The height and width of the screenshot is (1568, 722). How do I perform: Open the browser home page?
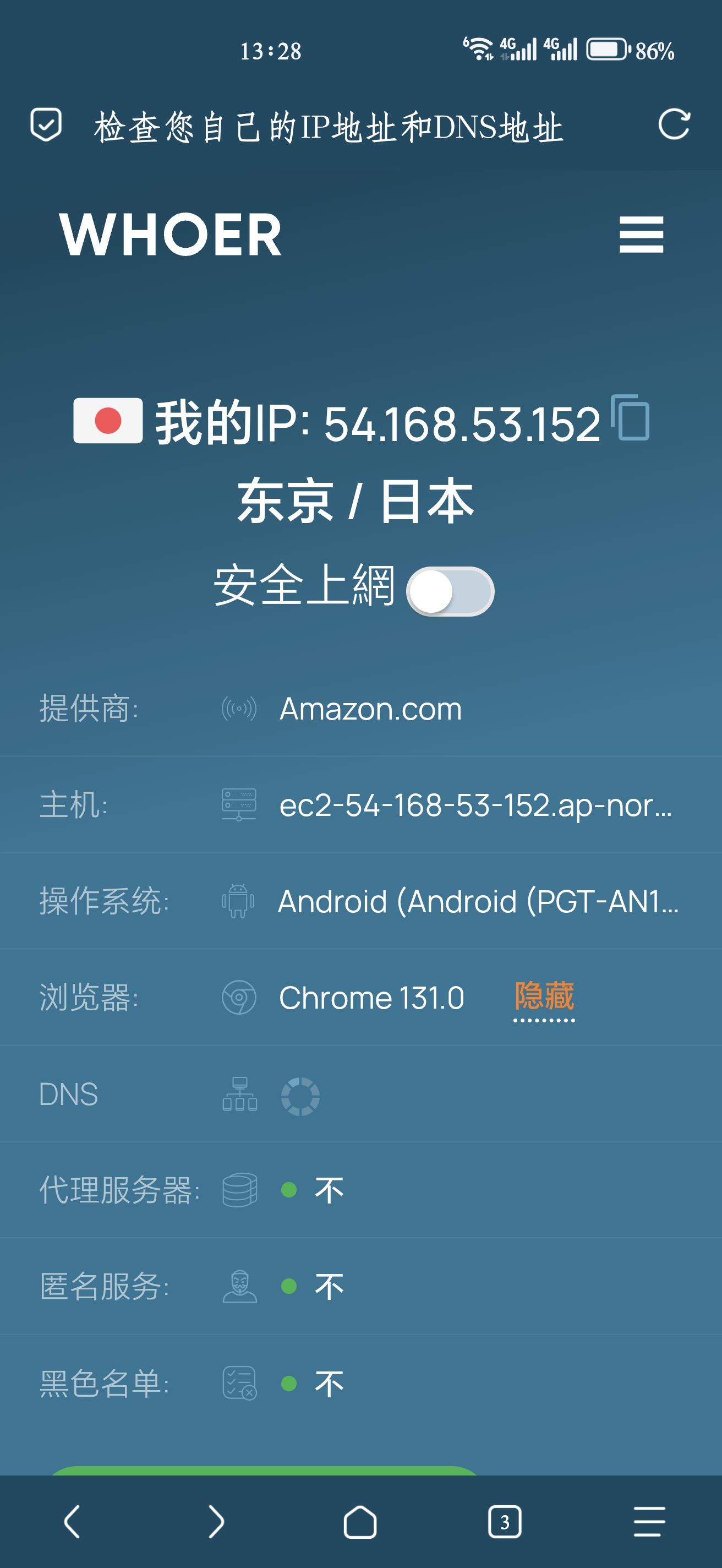coord(360,1522)
